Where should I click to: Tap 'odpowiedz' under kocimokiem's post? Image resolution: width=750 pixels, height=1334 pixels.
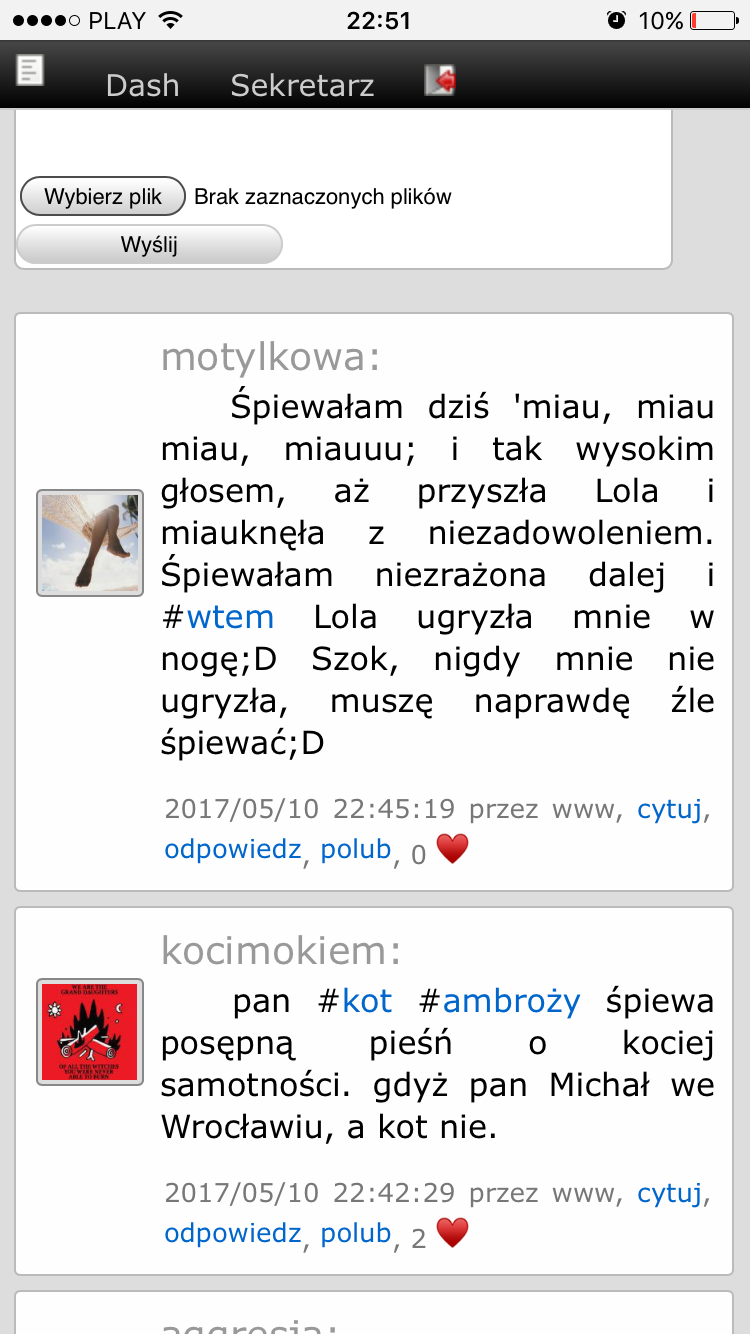232,1233
